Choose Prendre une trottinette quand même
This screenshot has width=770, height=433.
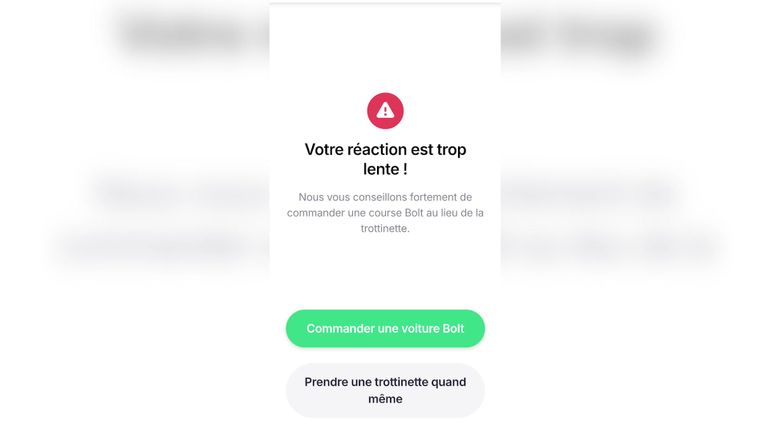pyautogui.click(x=385, y=390)
